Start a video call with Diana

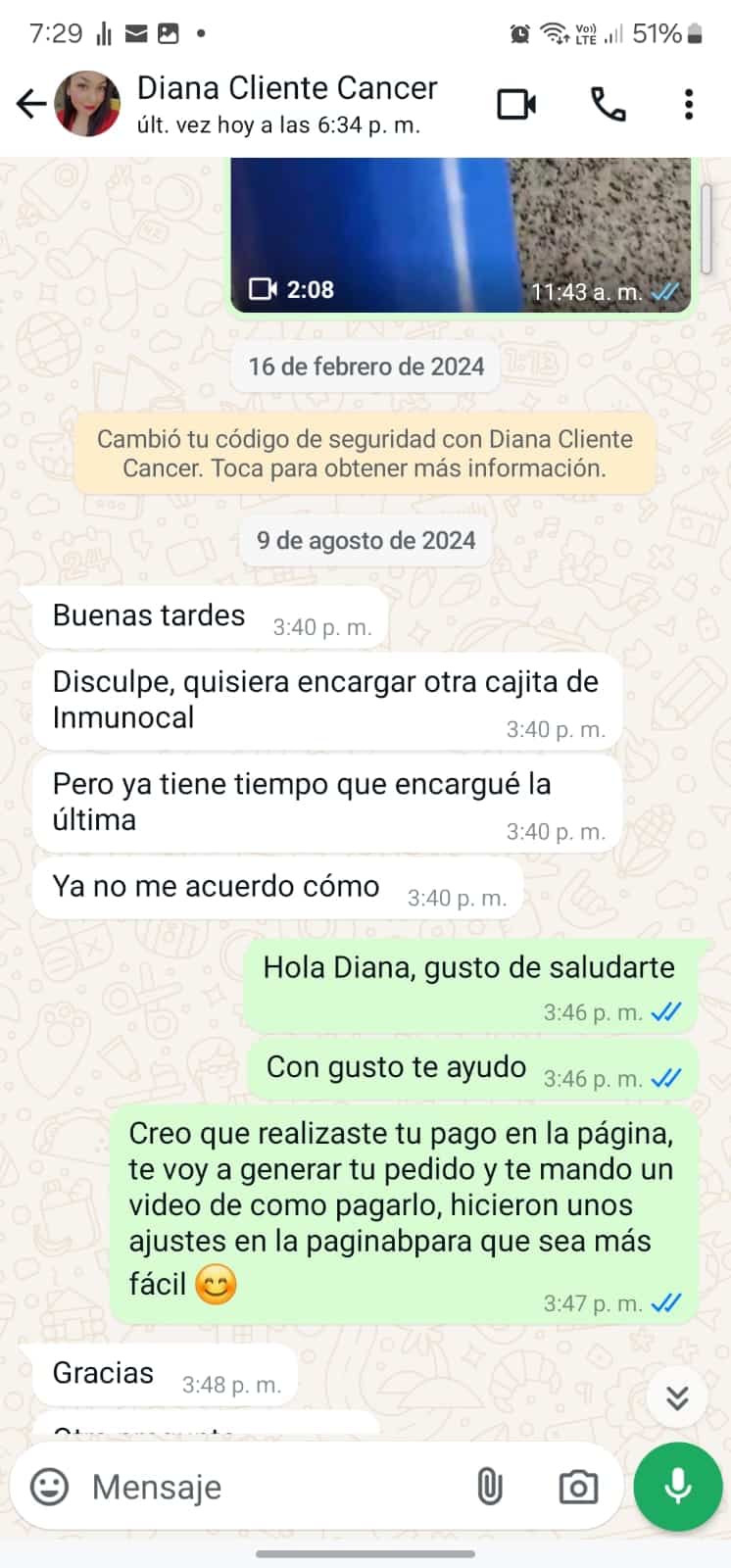pos(516,104)
